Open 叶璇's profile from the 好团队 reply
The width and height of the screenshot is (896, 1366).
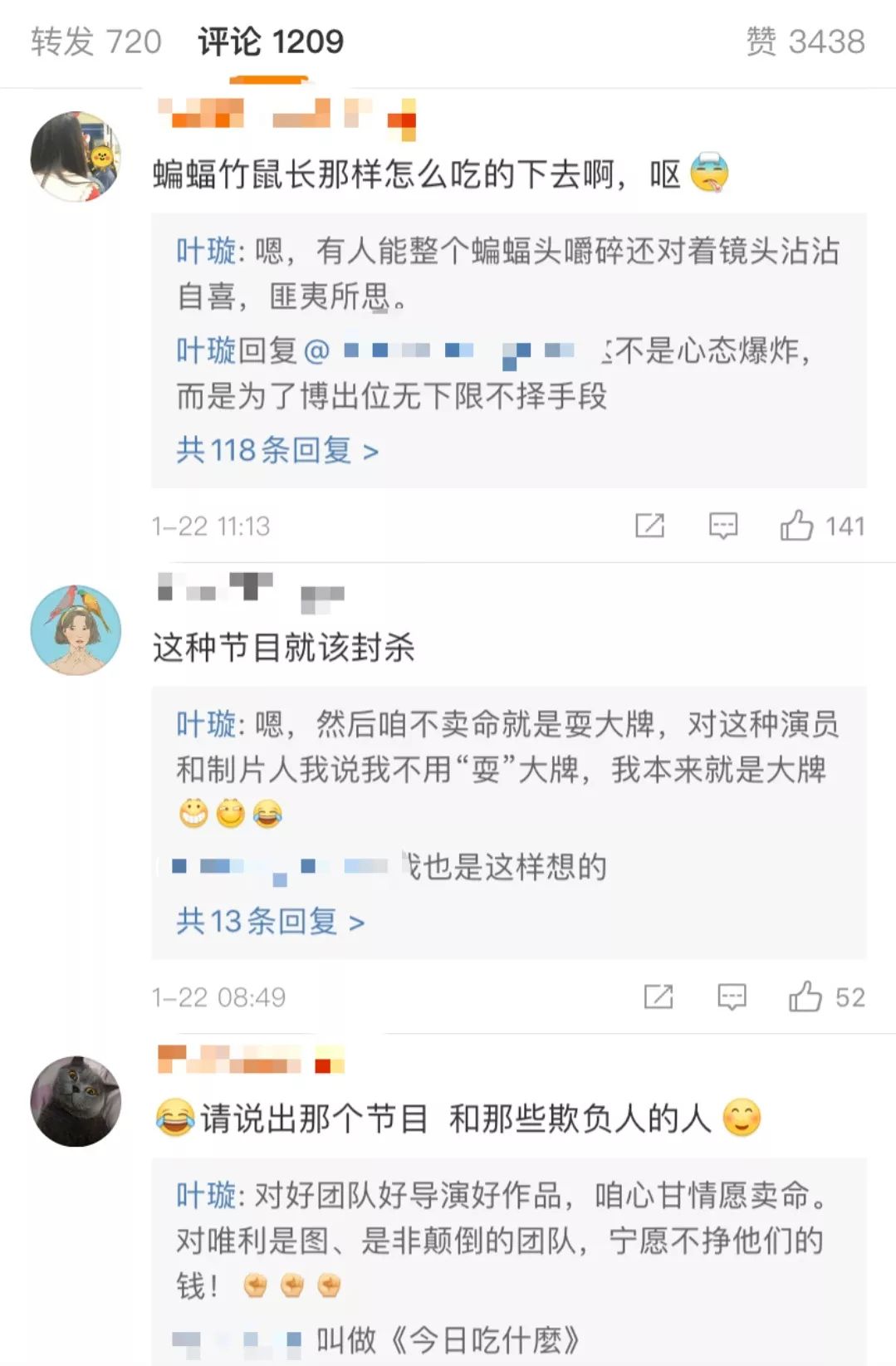point(206,1196)
